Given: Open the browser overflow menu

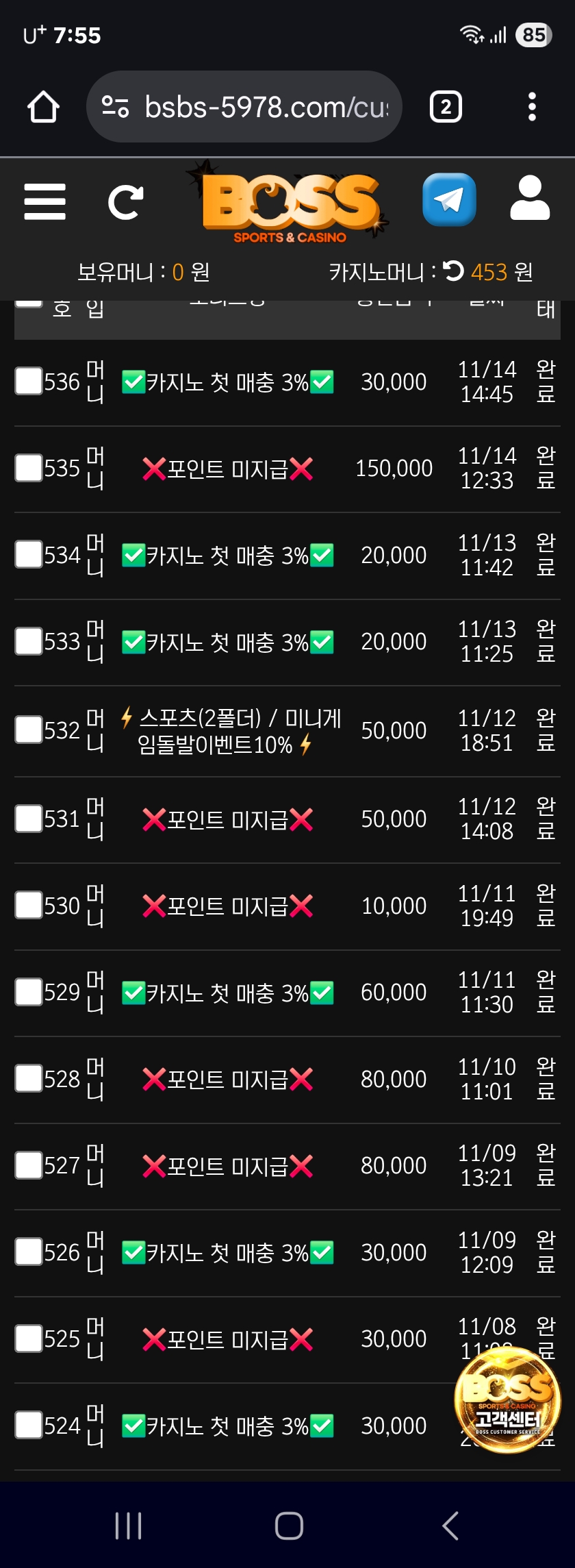Looking at the screenshot, I should 532,107.
